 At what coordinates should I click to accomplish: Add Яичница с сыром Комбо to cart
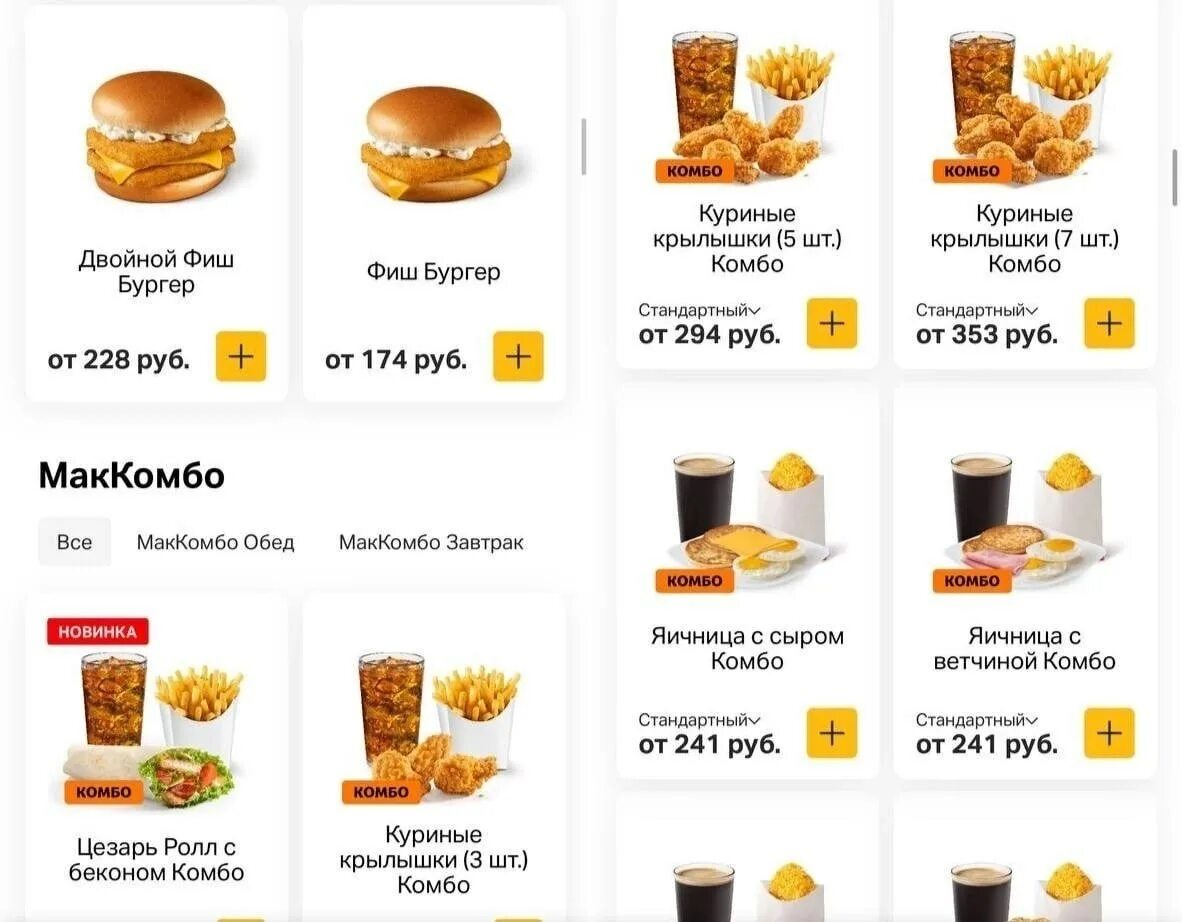(832, 733)
